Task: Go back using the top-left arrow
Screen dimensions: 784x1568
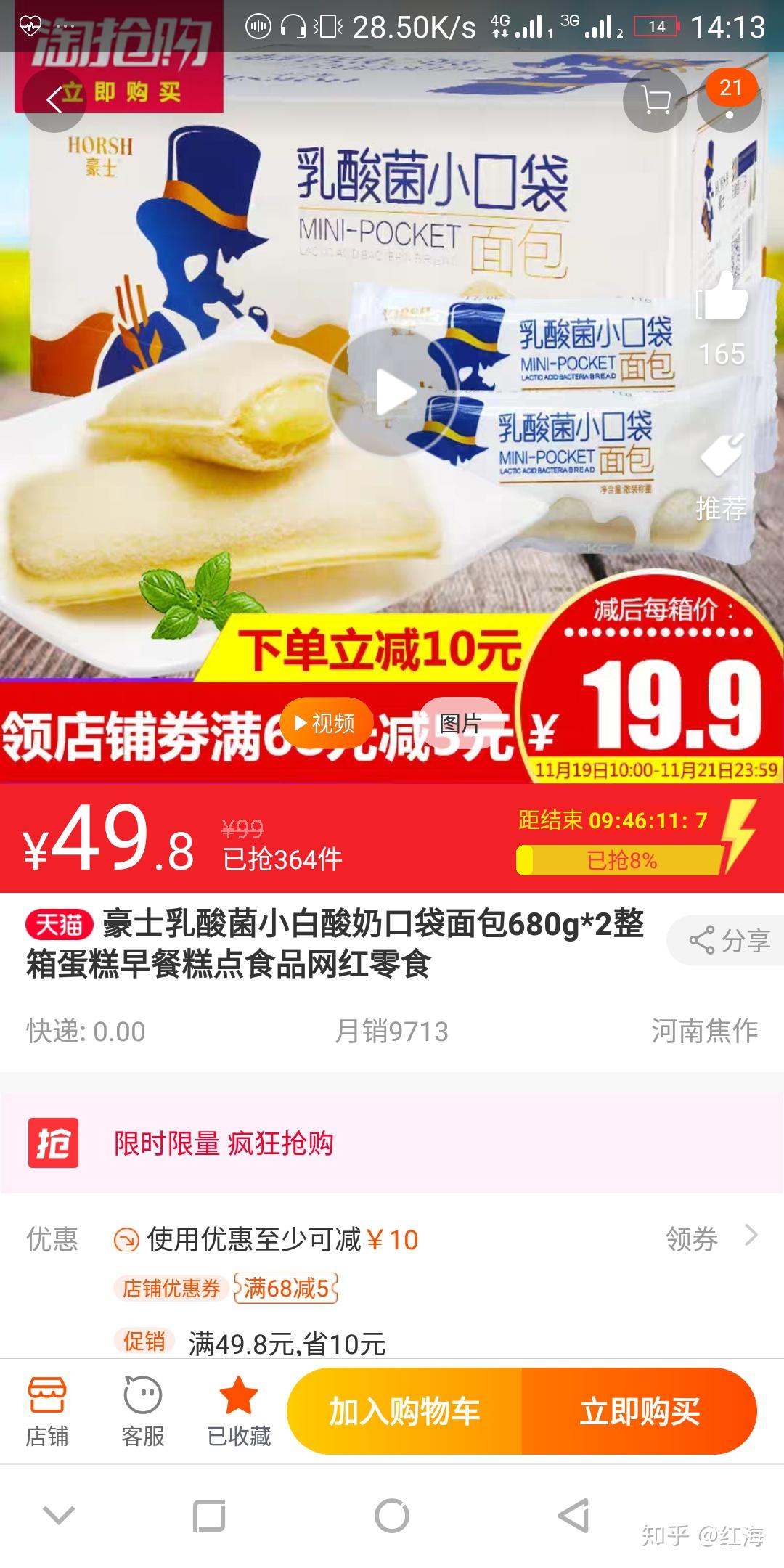Action: [x=54, y=100]
